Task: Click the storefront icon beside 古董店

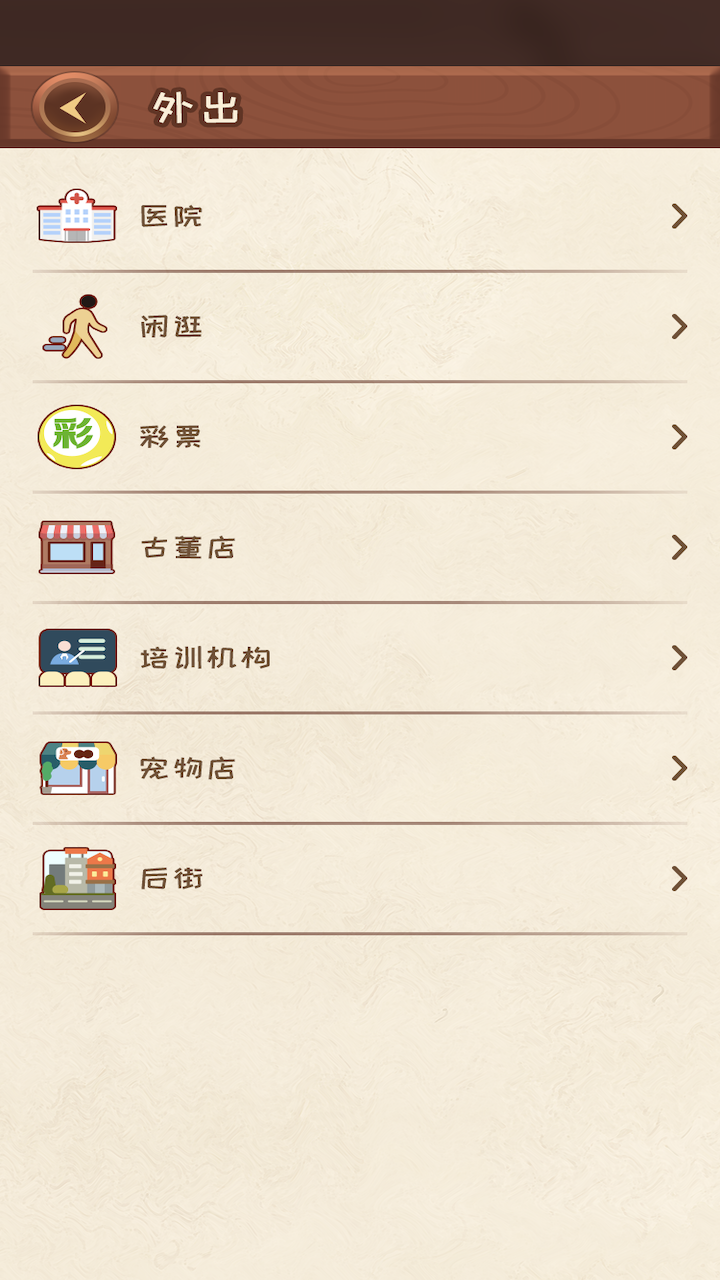Action: 76,547
